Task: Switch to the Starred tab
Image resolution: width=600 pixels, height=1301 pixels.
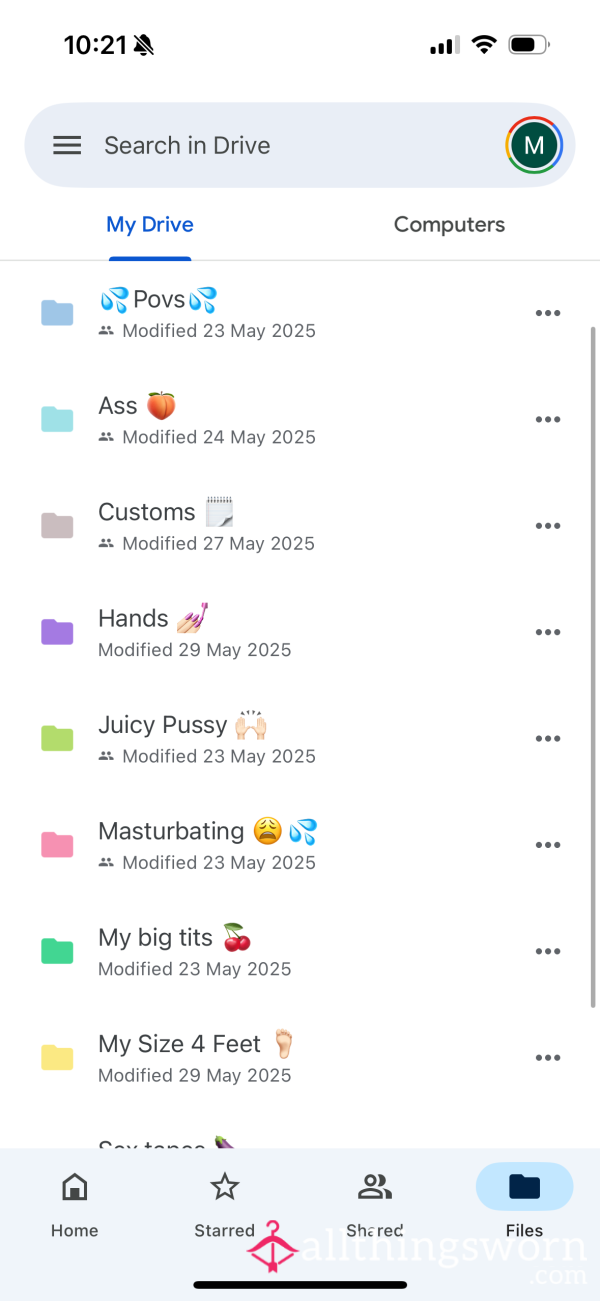Action: click(x=225, y=1203)
